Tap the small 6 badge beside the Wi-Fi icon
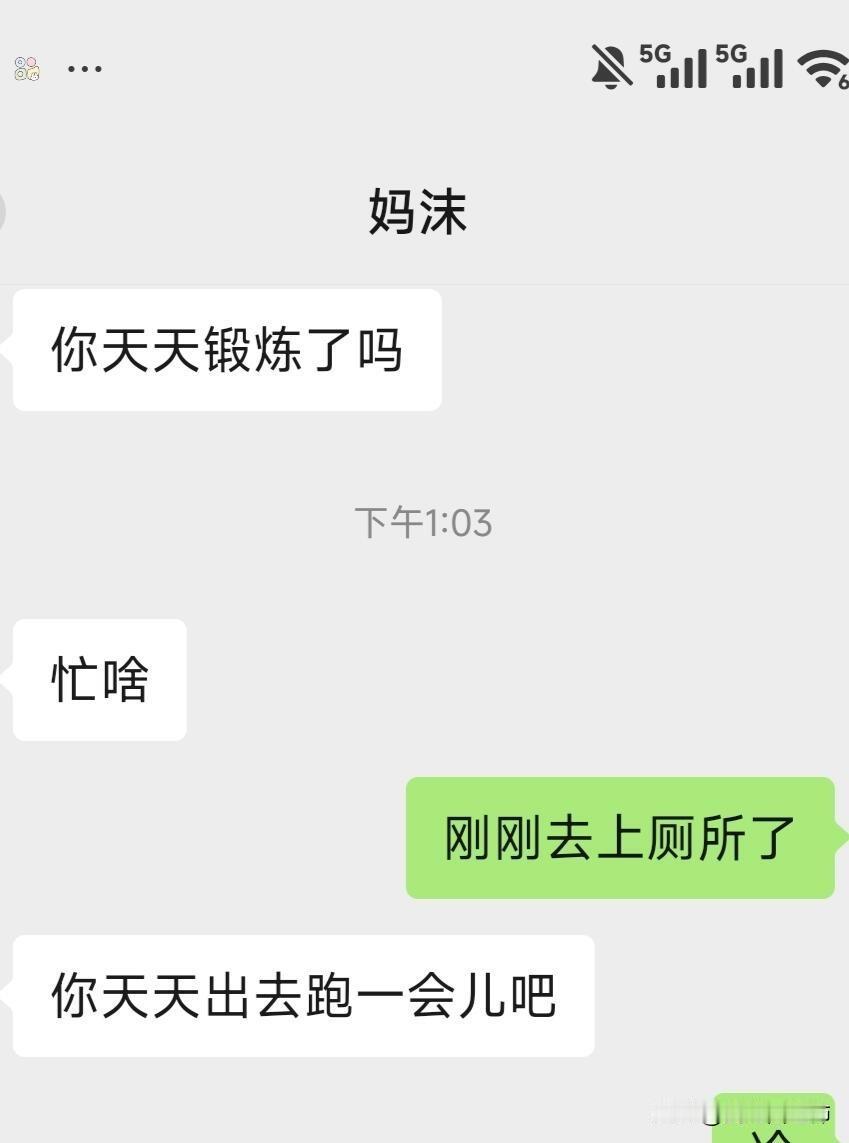The width and height of the screenshot is (849, 1143). 844,83
